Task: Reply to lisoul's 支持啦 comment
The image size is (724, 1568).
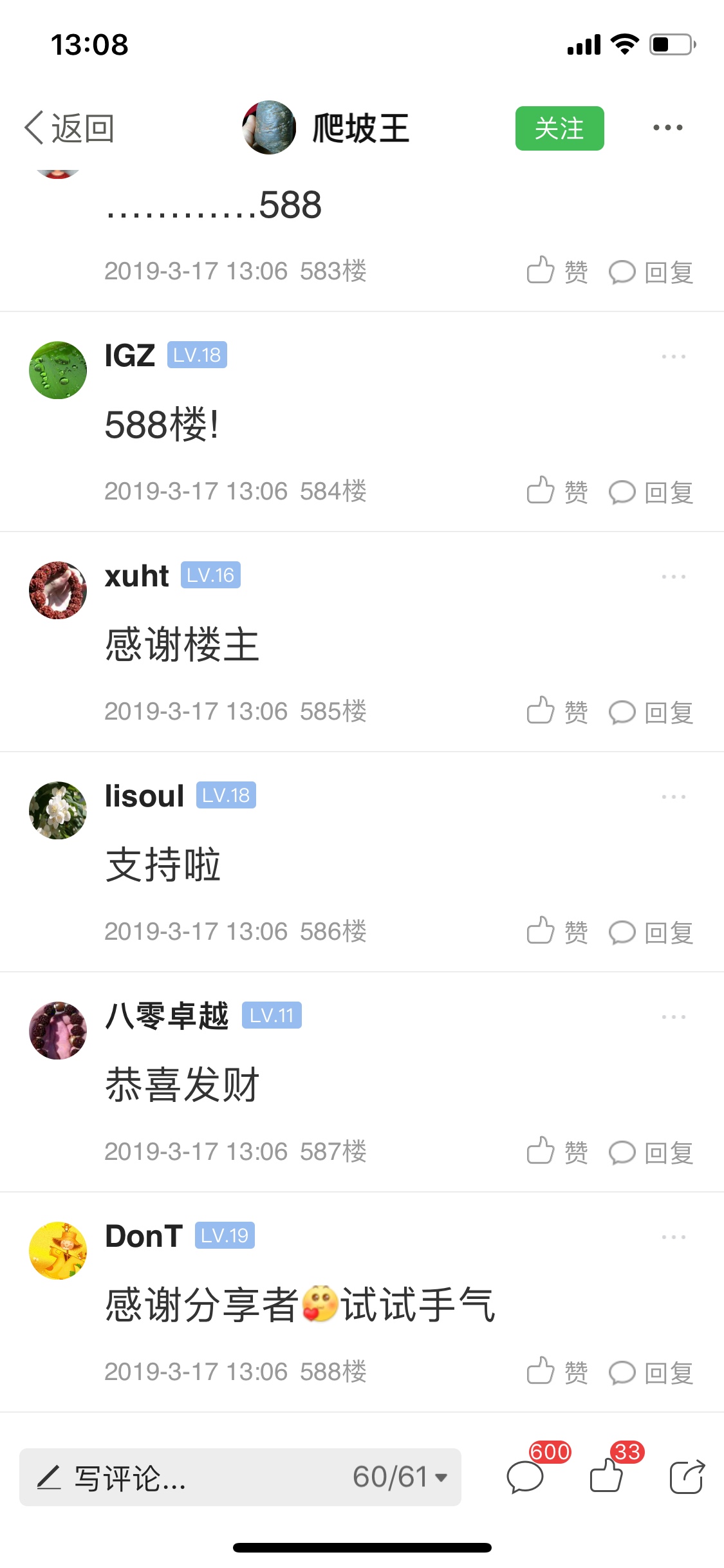Action: point(651,932)
